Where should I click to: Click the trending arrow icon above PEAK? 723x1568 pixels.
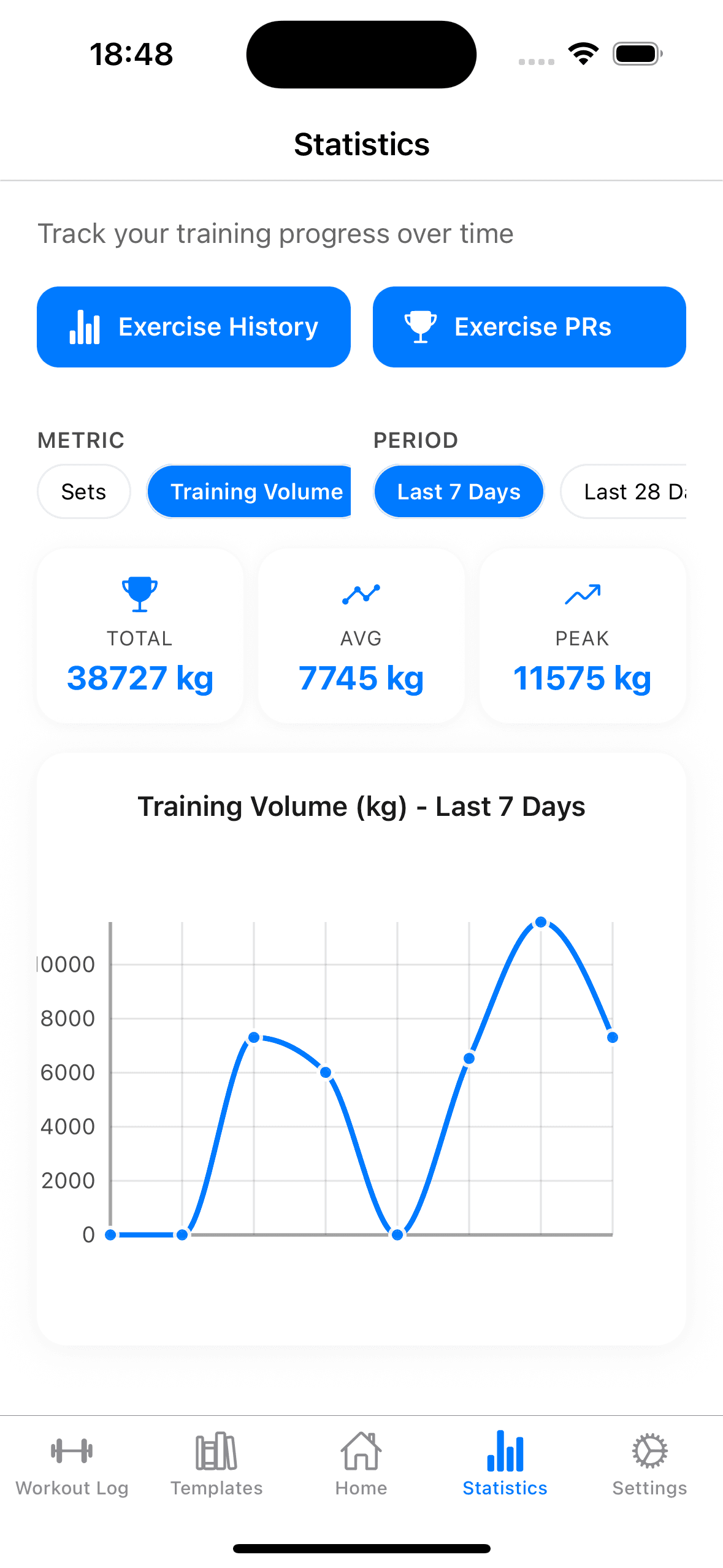tap(582, 593)
